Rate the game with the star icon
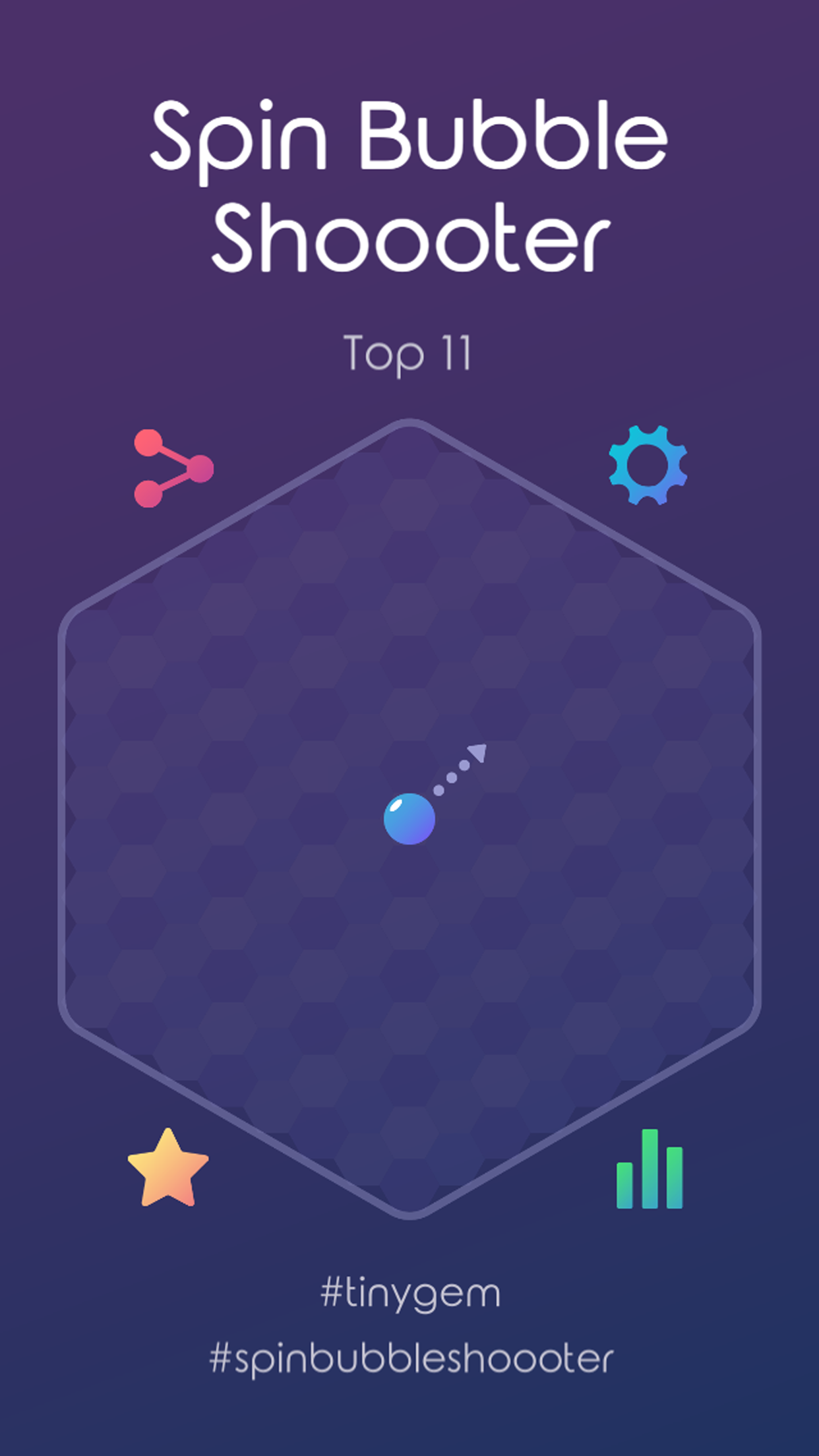This screenshot has width=819, height=1456. (168, 1169)
